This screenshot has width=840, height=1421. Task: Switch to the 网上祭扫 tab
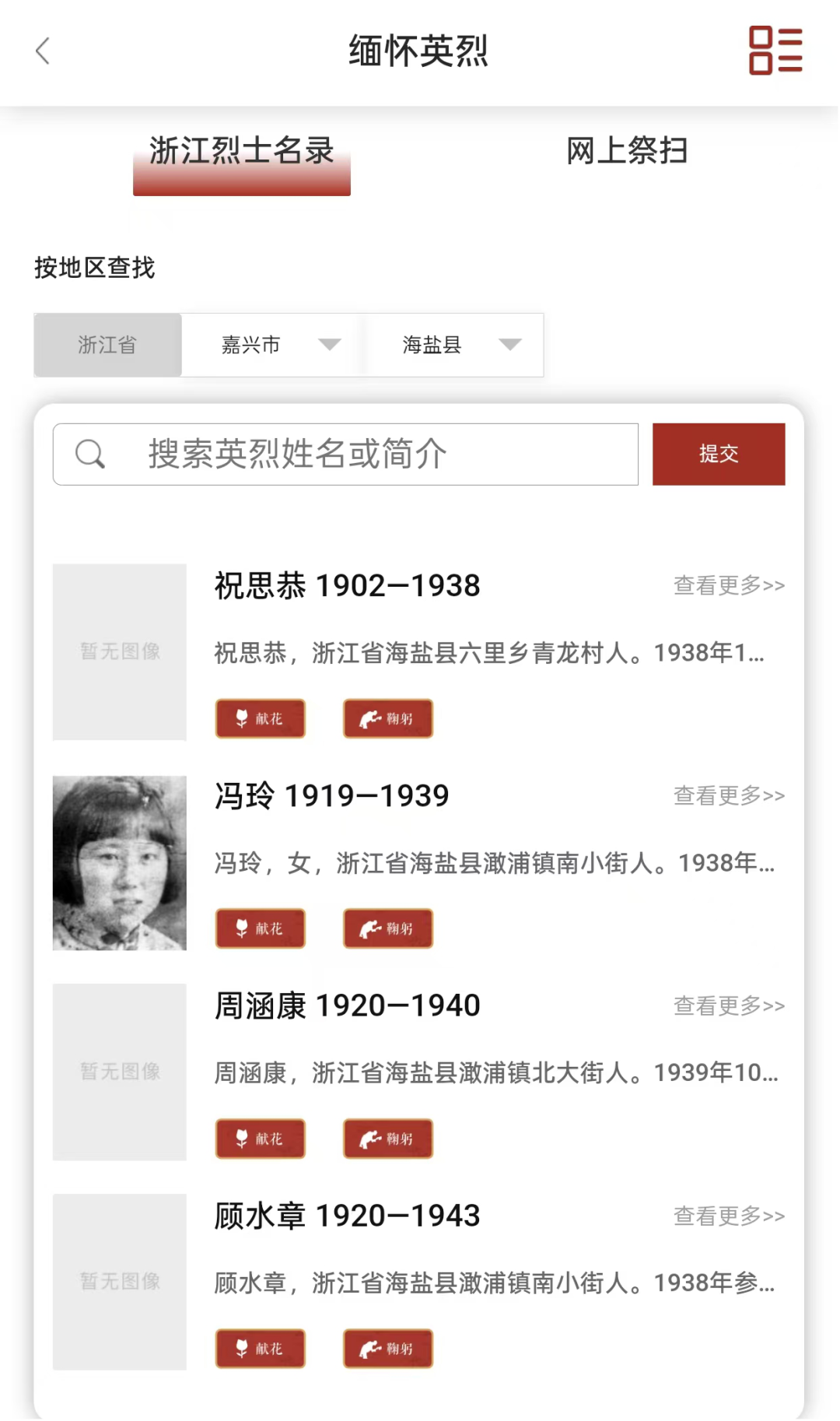click(627, 151)
